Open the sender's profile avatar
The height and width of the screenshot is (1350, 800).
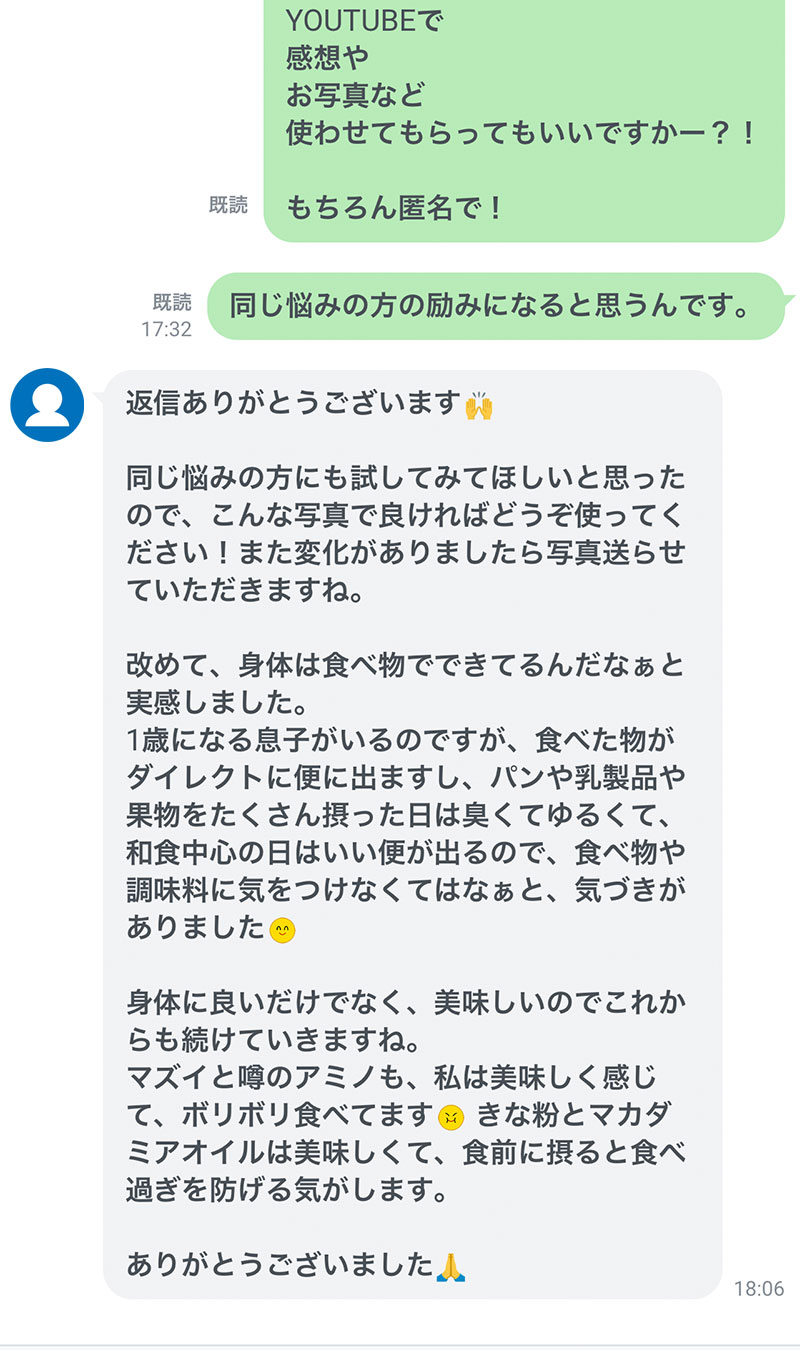pos(47,405)
